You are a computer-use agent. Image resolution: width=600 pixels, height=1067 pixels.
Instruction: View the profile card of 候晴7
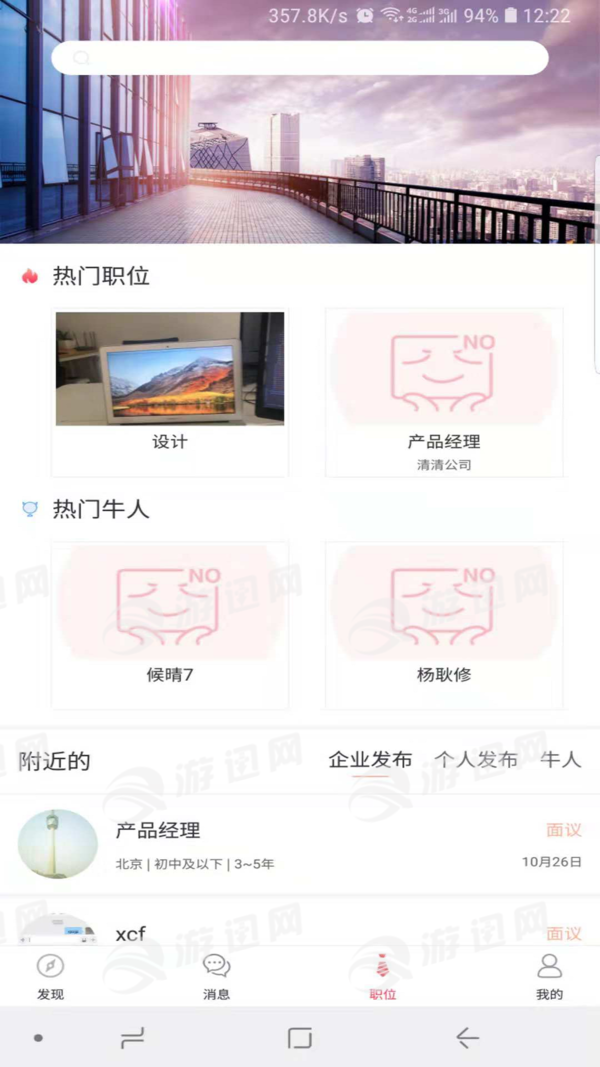(170, 624)
